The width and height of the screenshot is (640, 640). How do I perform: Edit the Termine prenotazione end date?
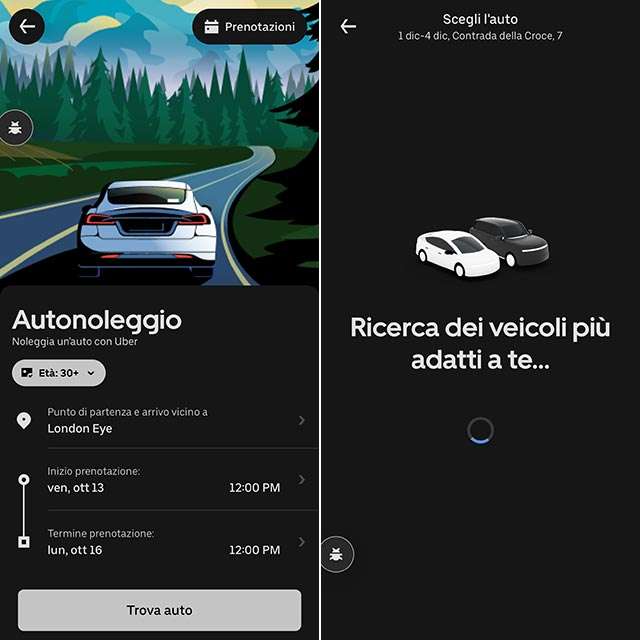(160, 542)
